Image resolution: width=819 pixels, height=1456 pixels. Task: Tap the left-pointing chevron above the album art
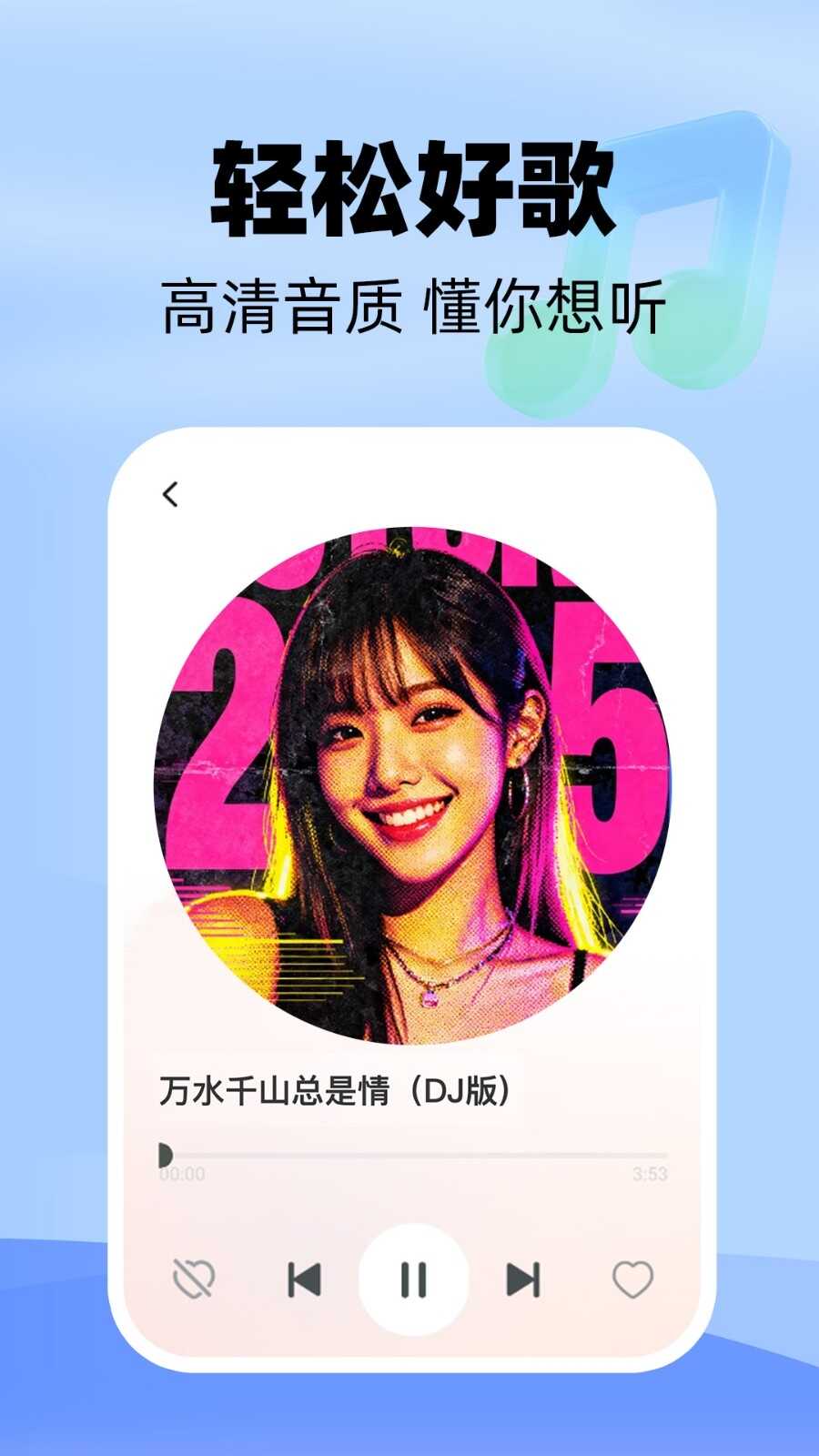coord(169,492)
